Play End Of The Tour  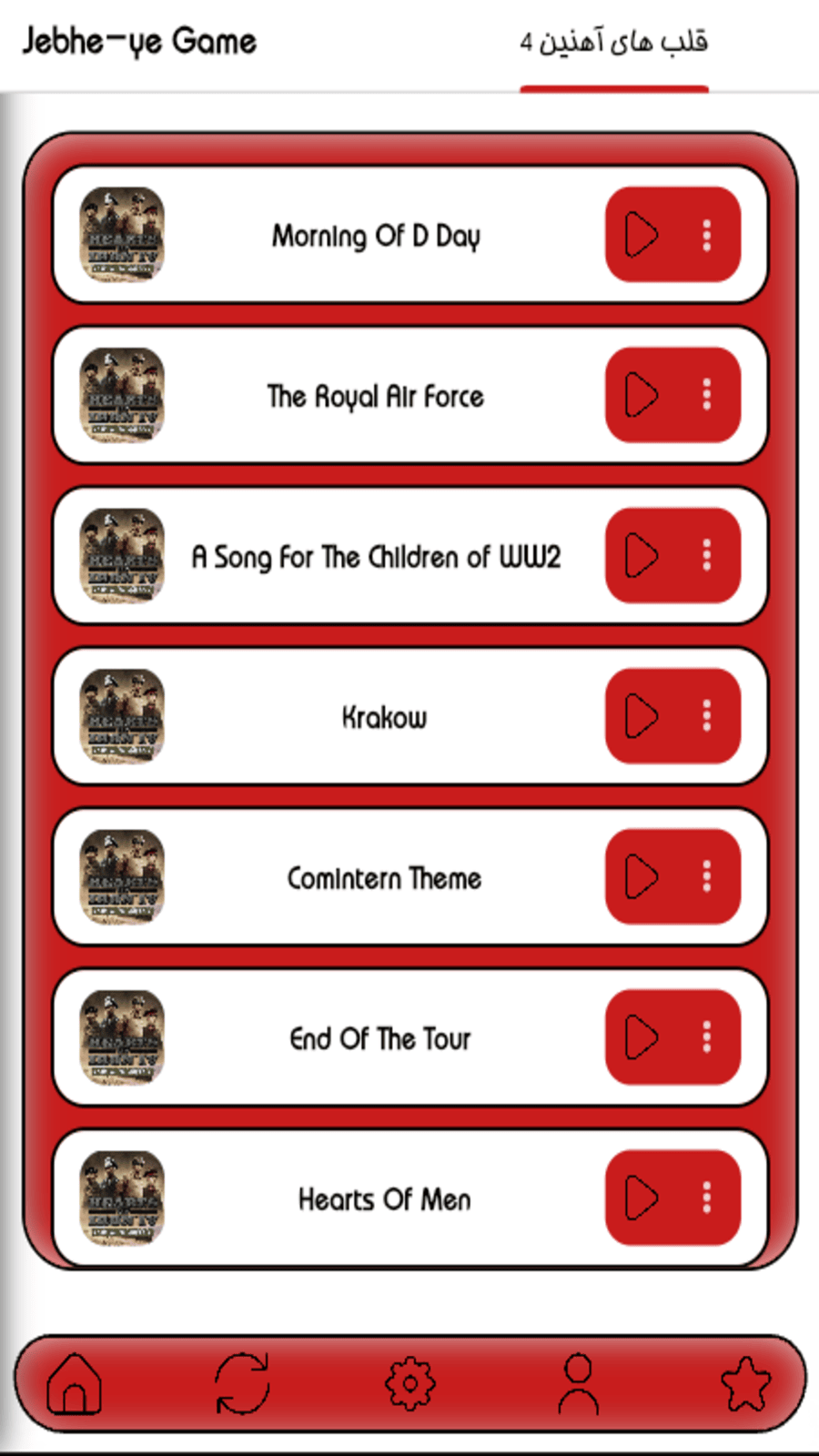[x=641, y=1037]
